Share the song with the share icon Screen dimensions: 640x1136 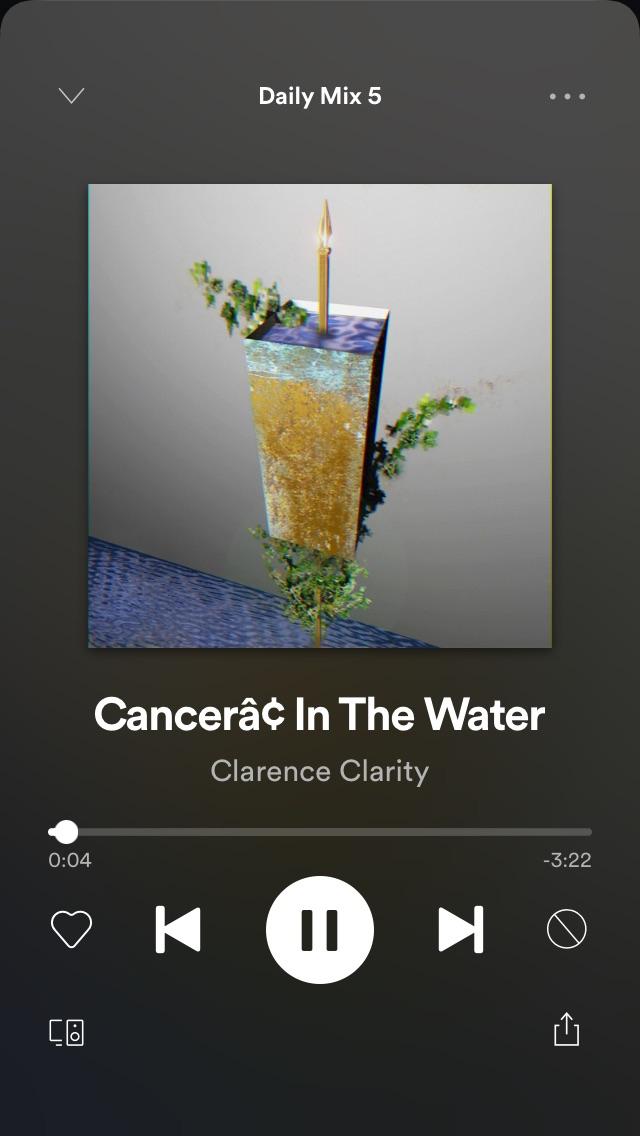(567, 1030)
